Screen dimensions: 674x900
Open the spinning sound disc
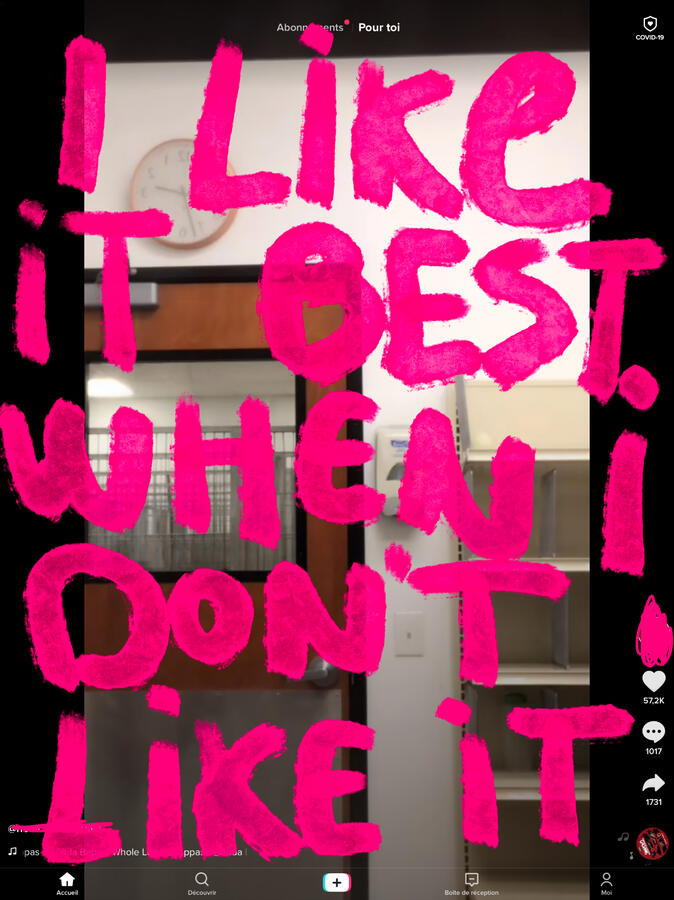(x=653, y=842)
